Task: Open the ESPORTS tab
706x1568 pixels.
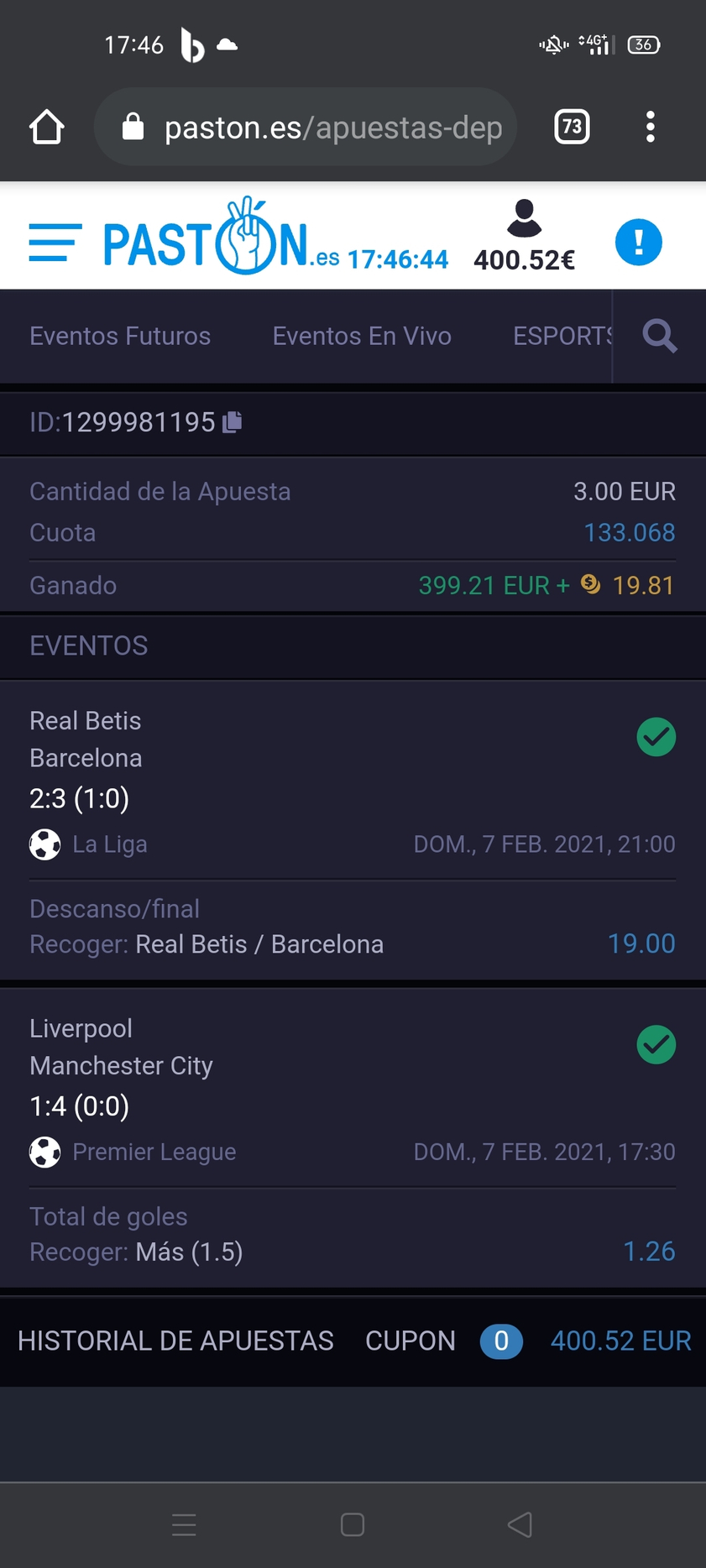Action: point(562,336)
